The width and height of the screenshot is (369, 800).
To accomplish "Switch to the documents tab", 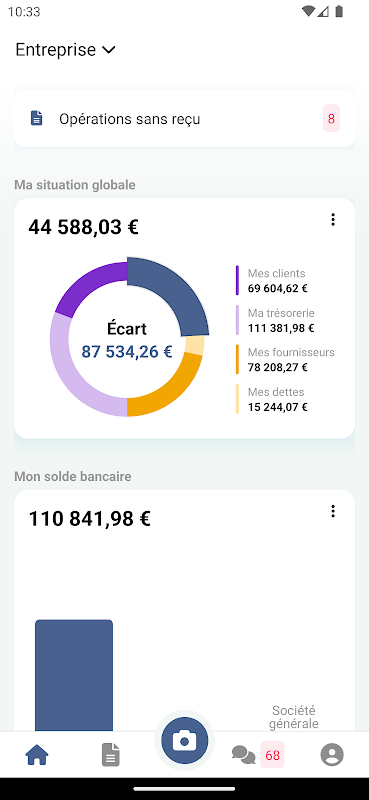I will [x=111, y=755].
